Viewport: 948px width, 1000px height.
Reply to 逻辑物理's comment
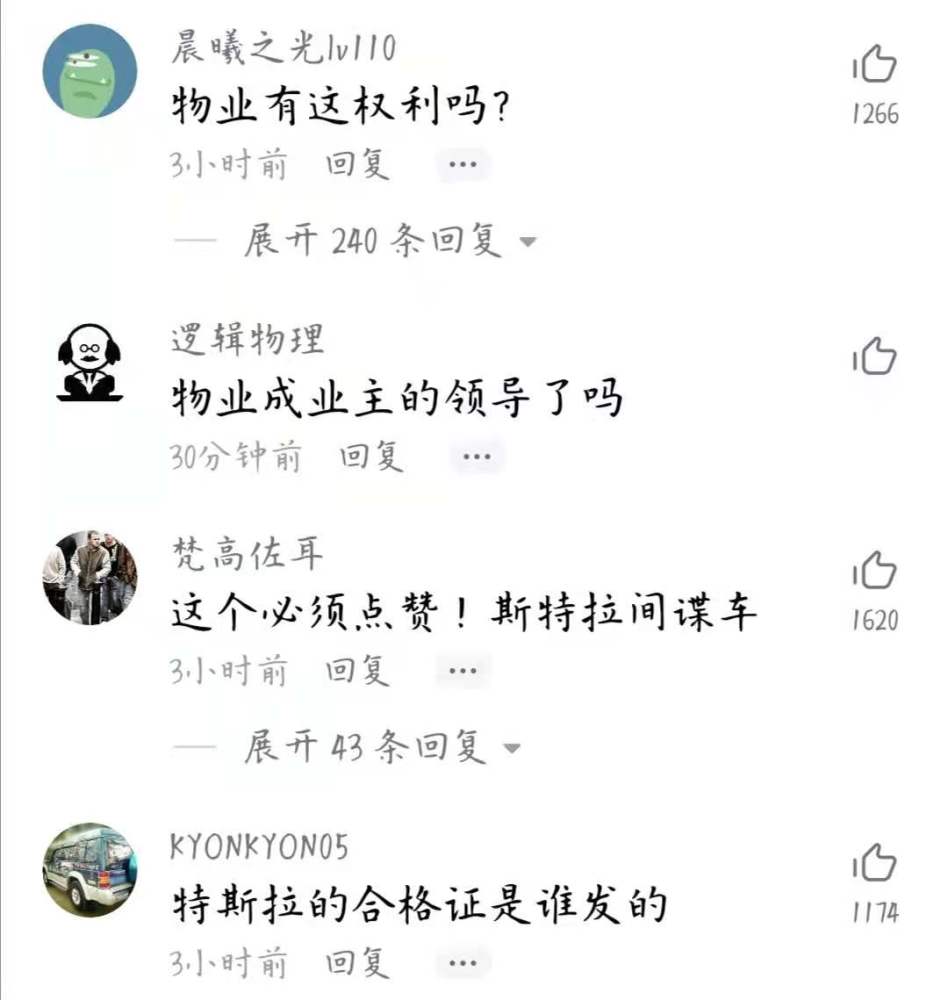pos(371,457)
